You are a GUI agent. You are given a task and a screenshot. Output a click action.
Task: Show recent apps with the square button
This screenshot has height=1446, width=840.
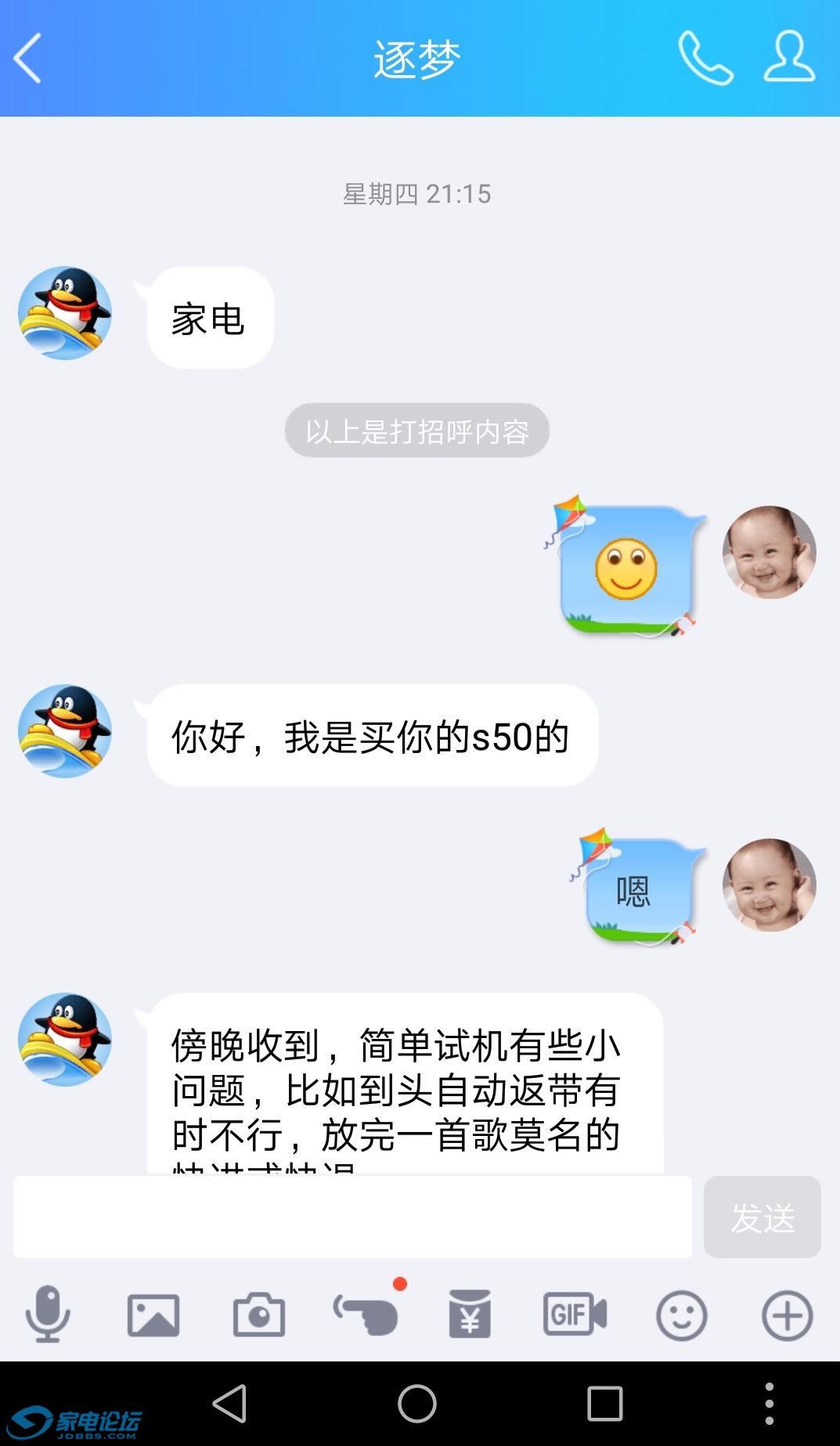pyautogui.click(x=604, y=1403)
